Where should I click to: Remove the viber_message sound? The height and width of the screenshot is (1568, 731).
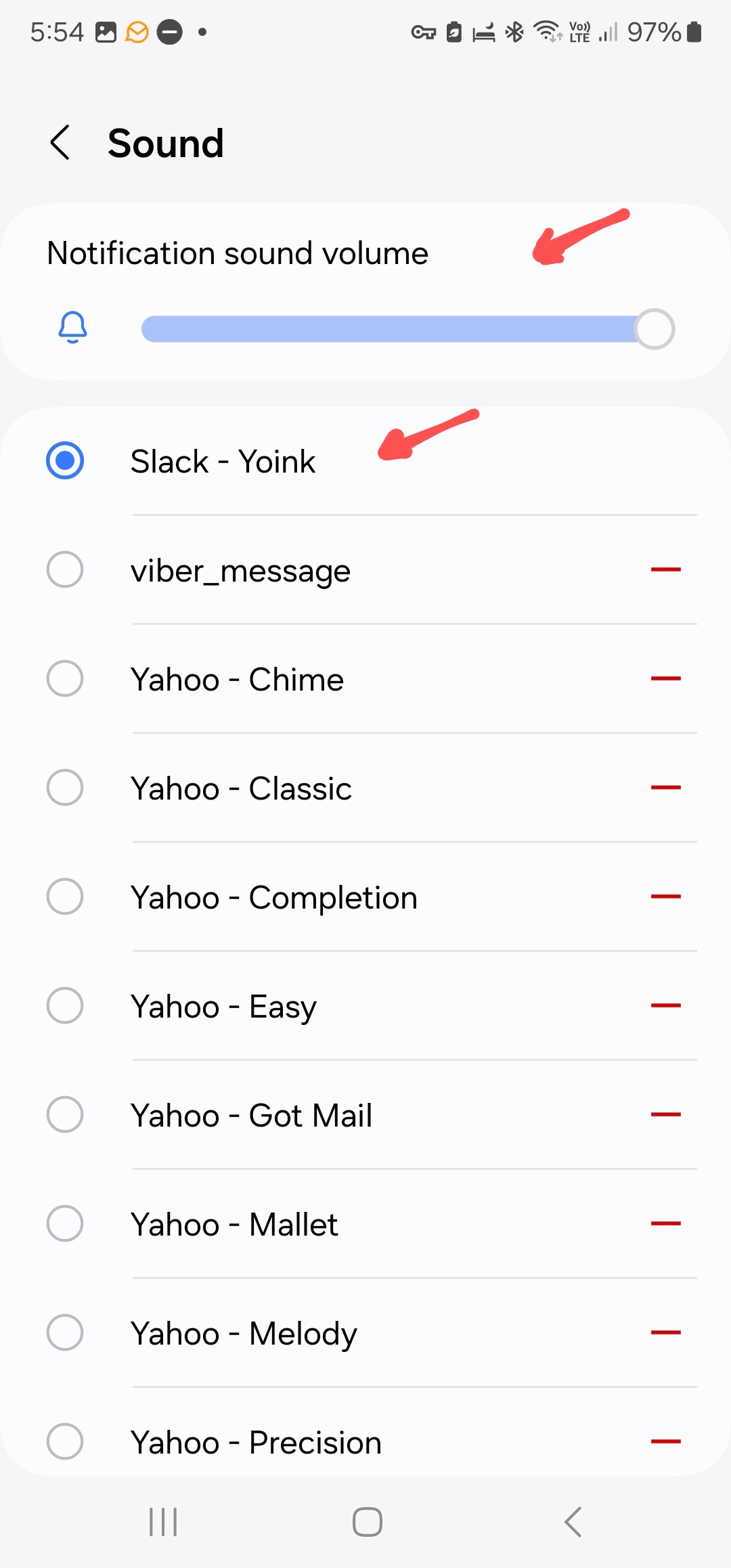point(665,570)
